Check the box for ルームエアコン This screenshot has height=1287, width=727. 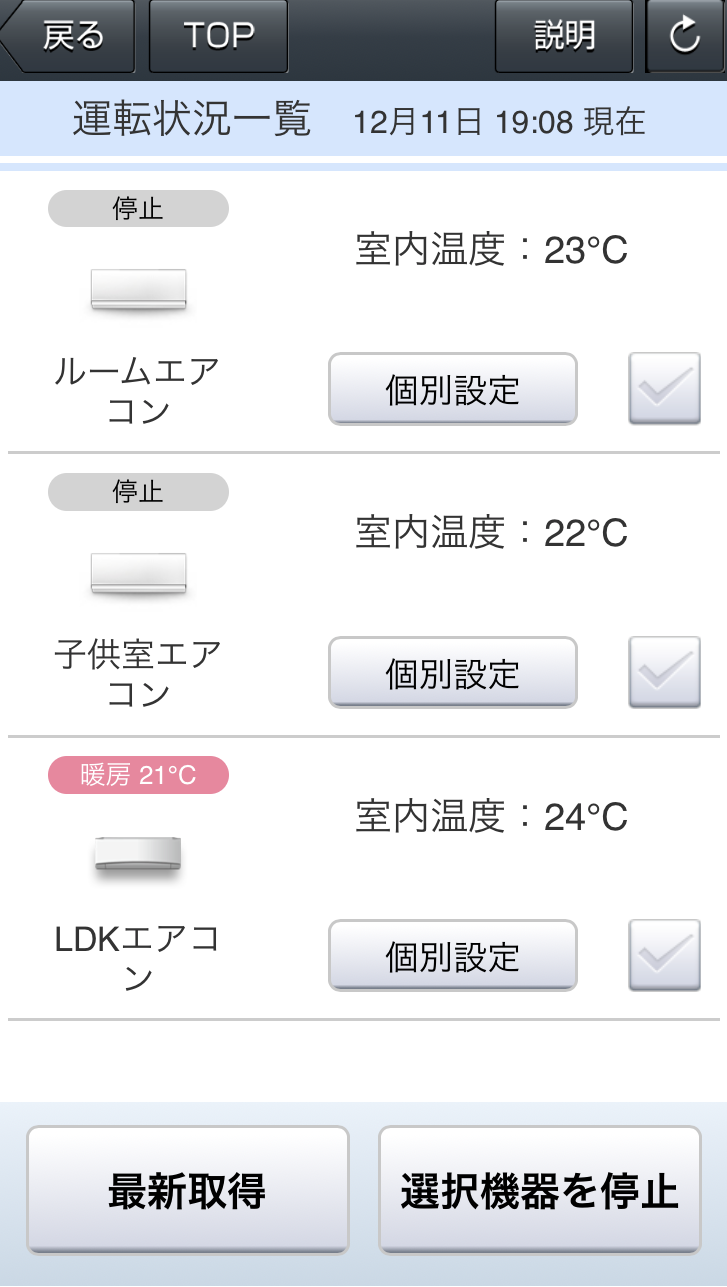point(664,389)
